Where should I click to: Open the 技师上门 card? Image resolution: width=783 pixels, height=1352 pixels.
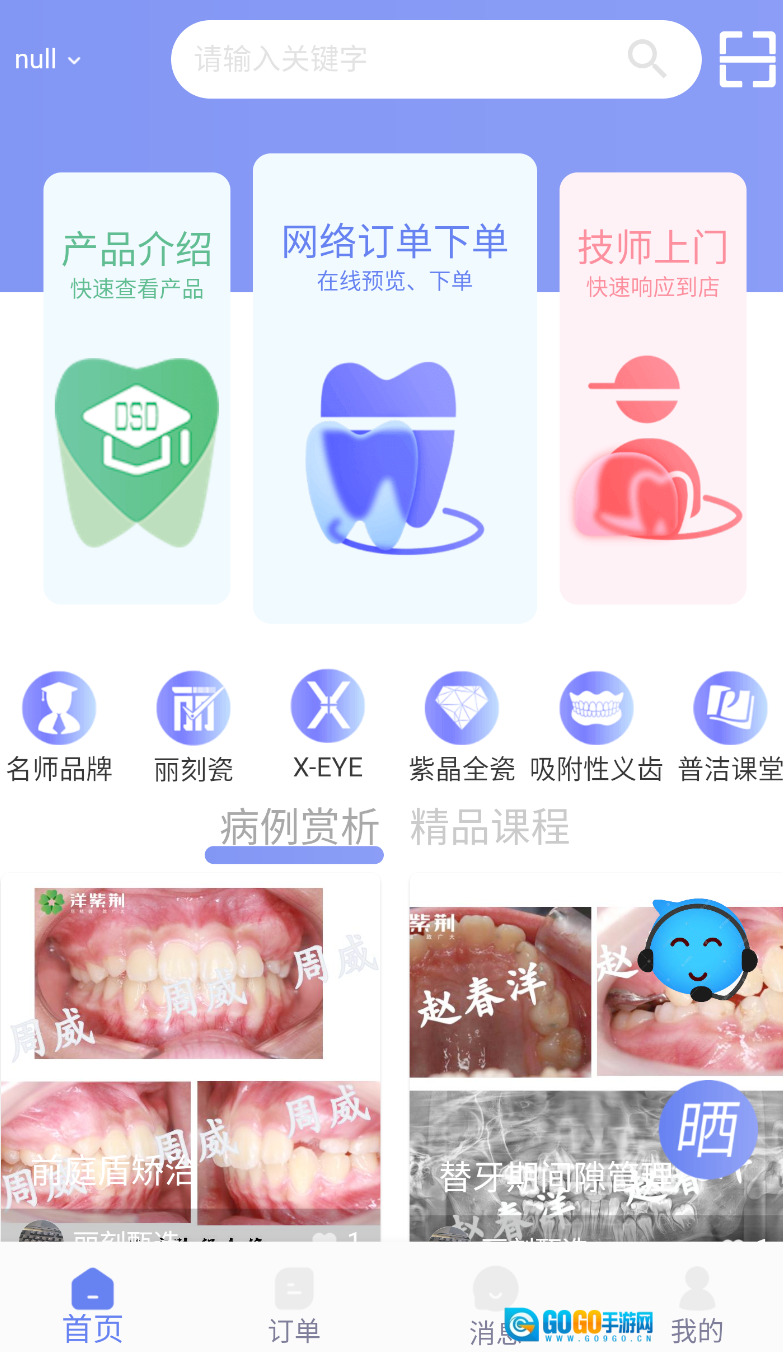click(653, 388)
